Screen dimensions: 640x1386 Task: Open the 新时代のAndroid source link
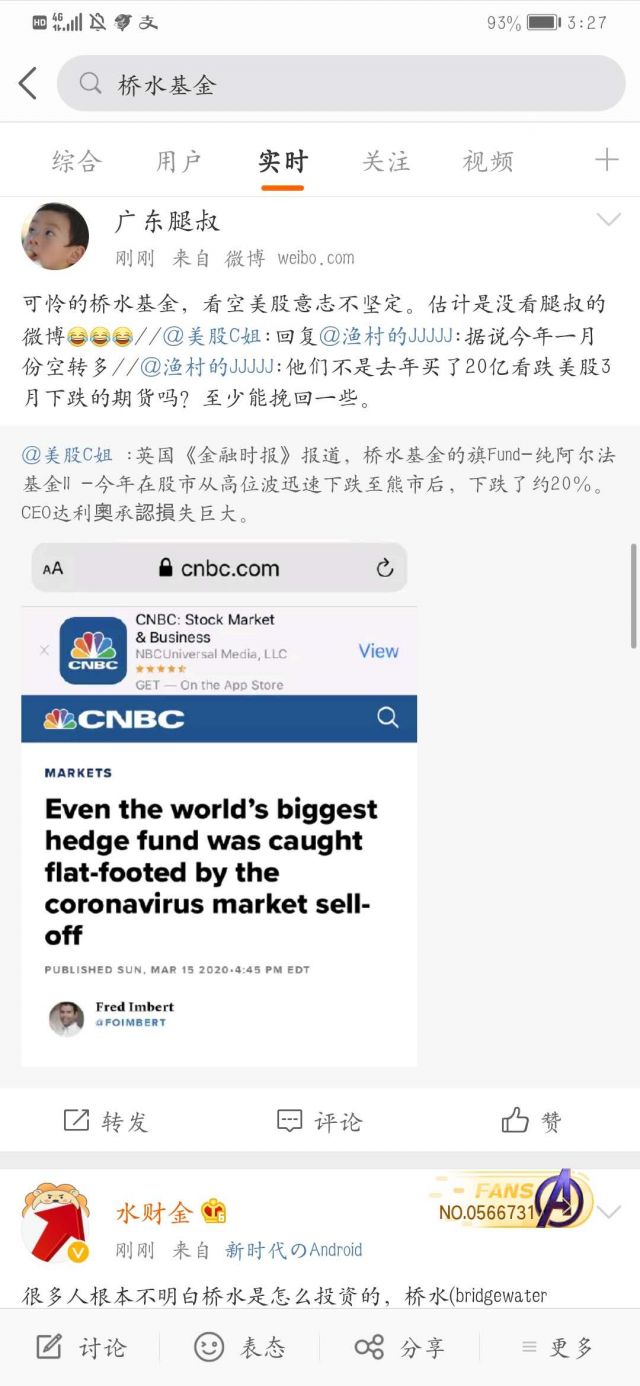click(x=294, y=1250)
